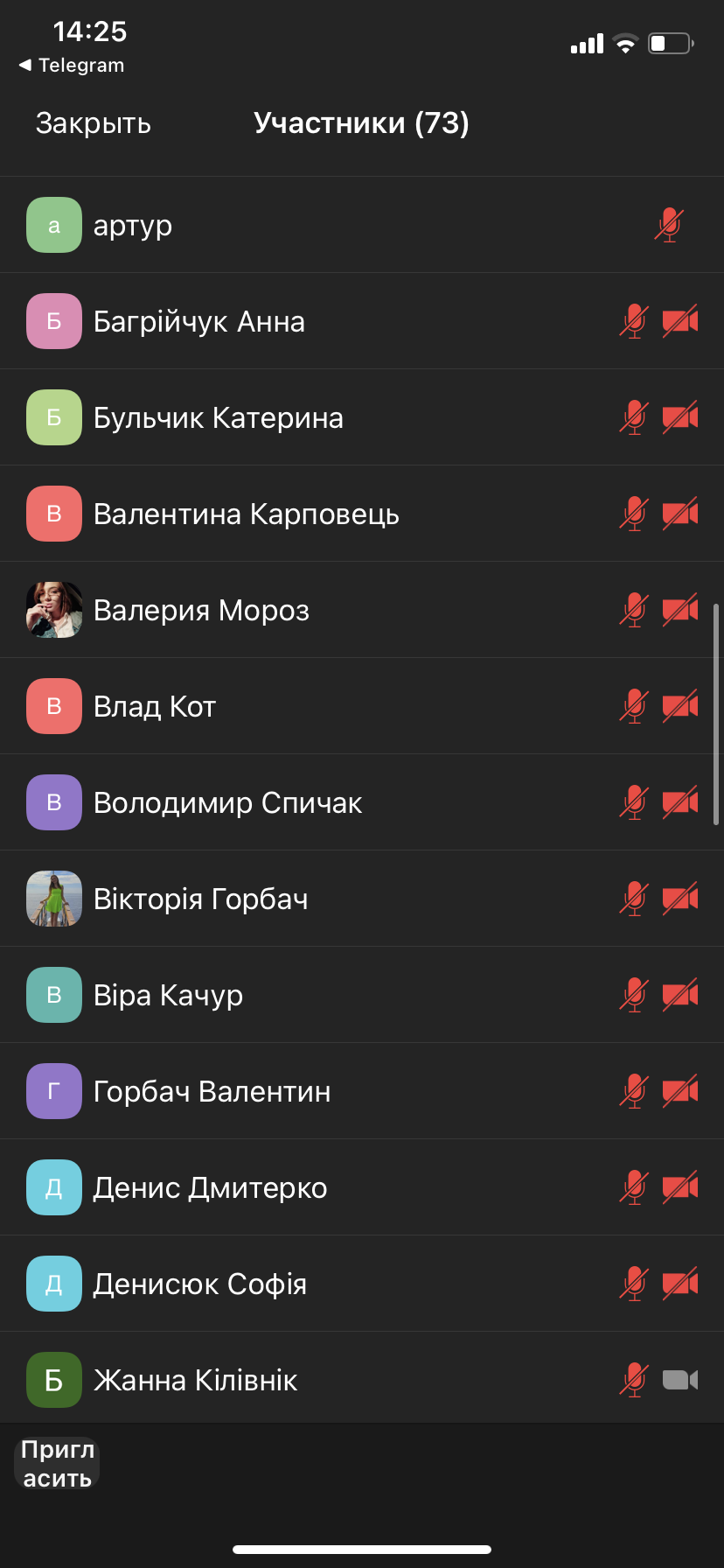Select Володимир Спичак in the list
The height and width of the screenshot is (1568, 724).
(227, 802)
